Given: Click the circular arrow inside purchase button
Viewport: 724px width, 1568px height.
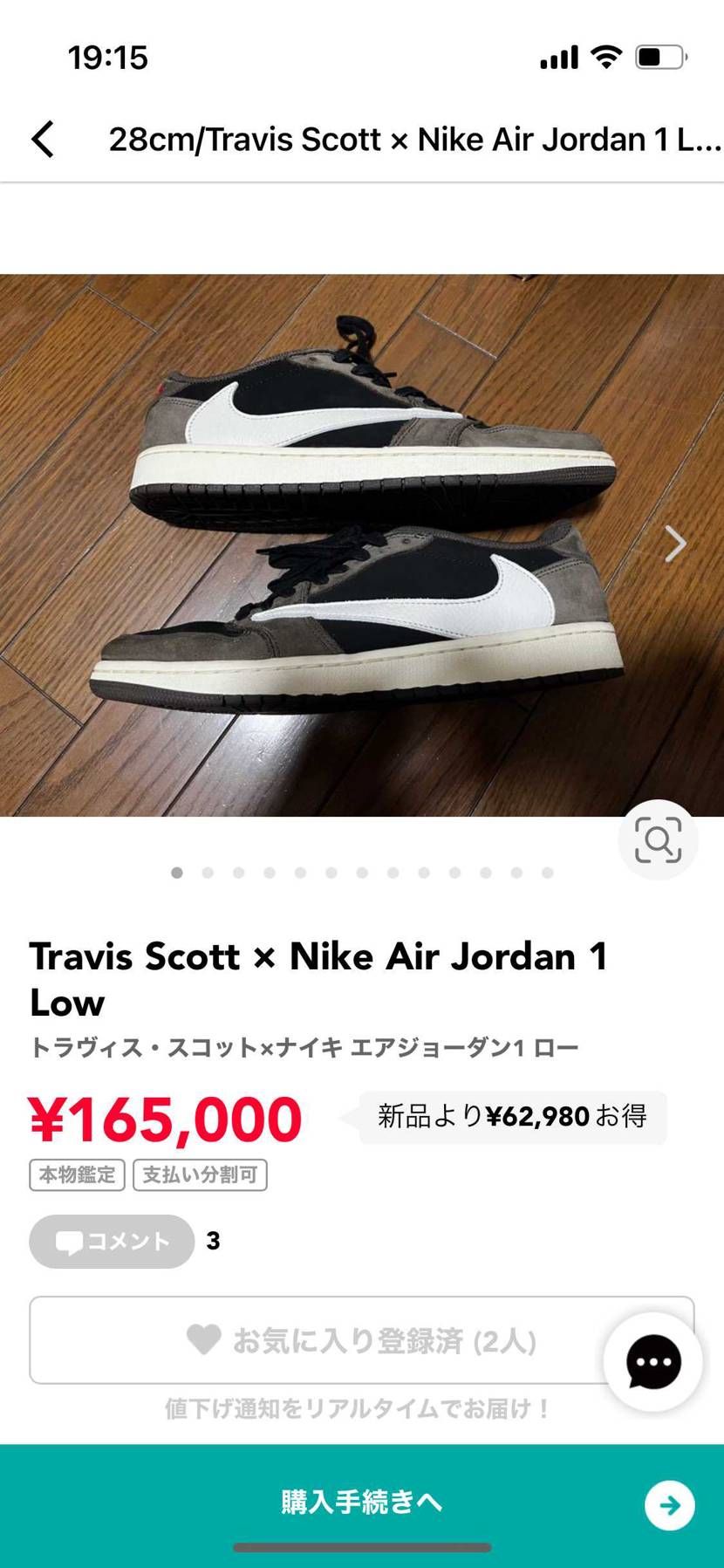Looking at the screenshot, I should [x=669, y=1503].
